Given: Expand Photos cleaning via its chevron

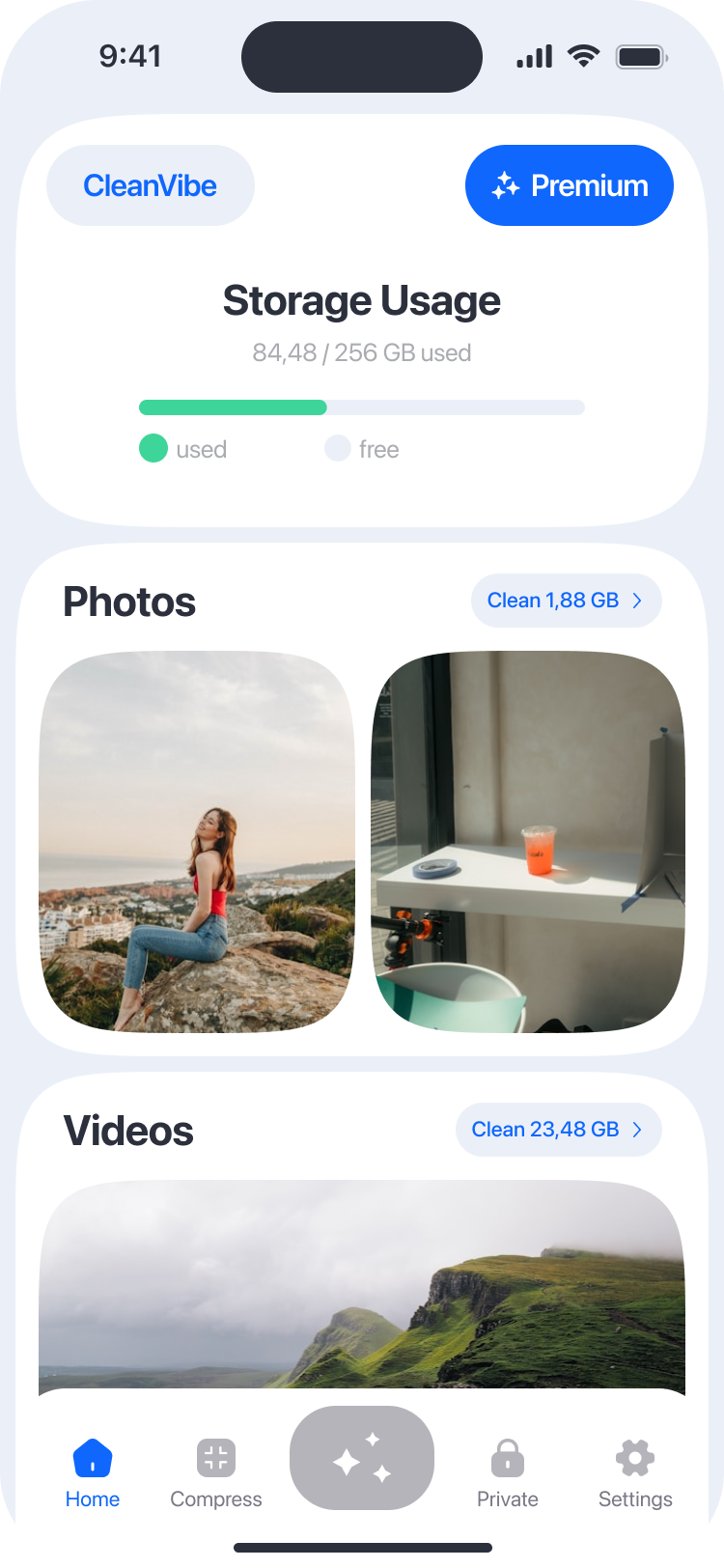Looking at the screenshot, I should [636, 600].
